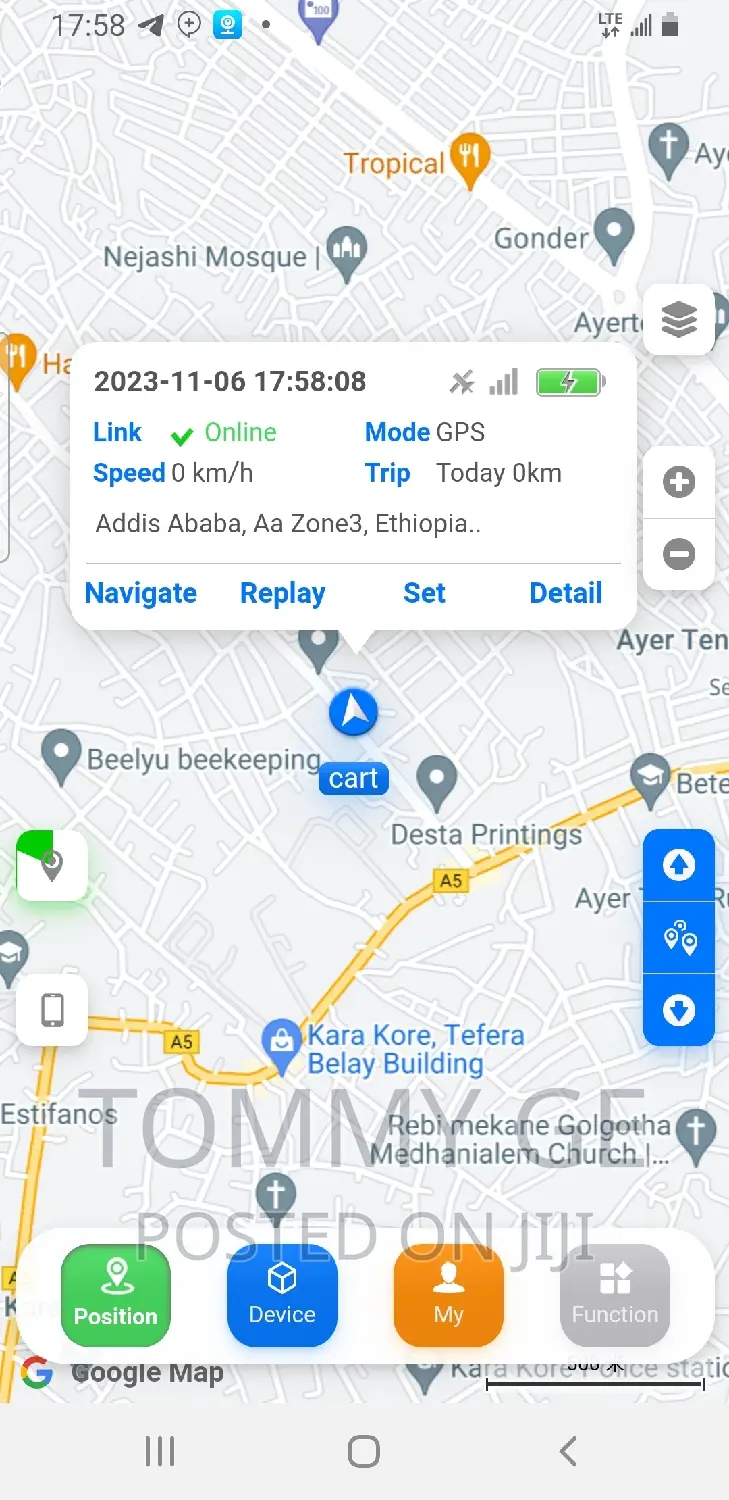This screenshot has height=1500, width=729.
Task: View the Detail page
Action: (565, 593)
